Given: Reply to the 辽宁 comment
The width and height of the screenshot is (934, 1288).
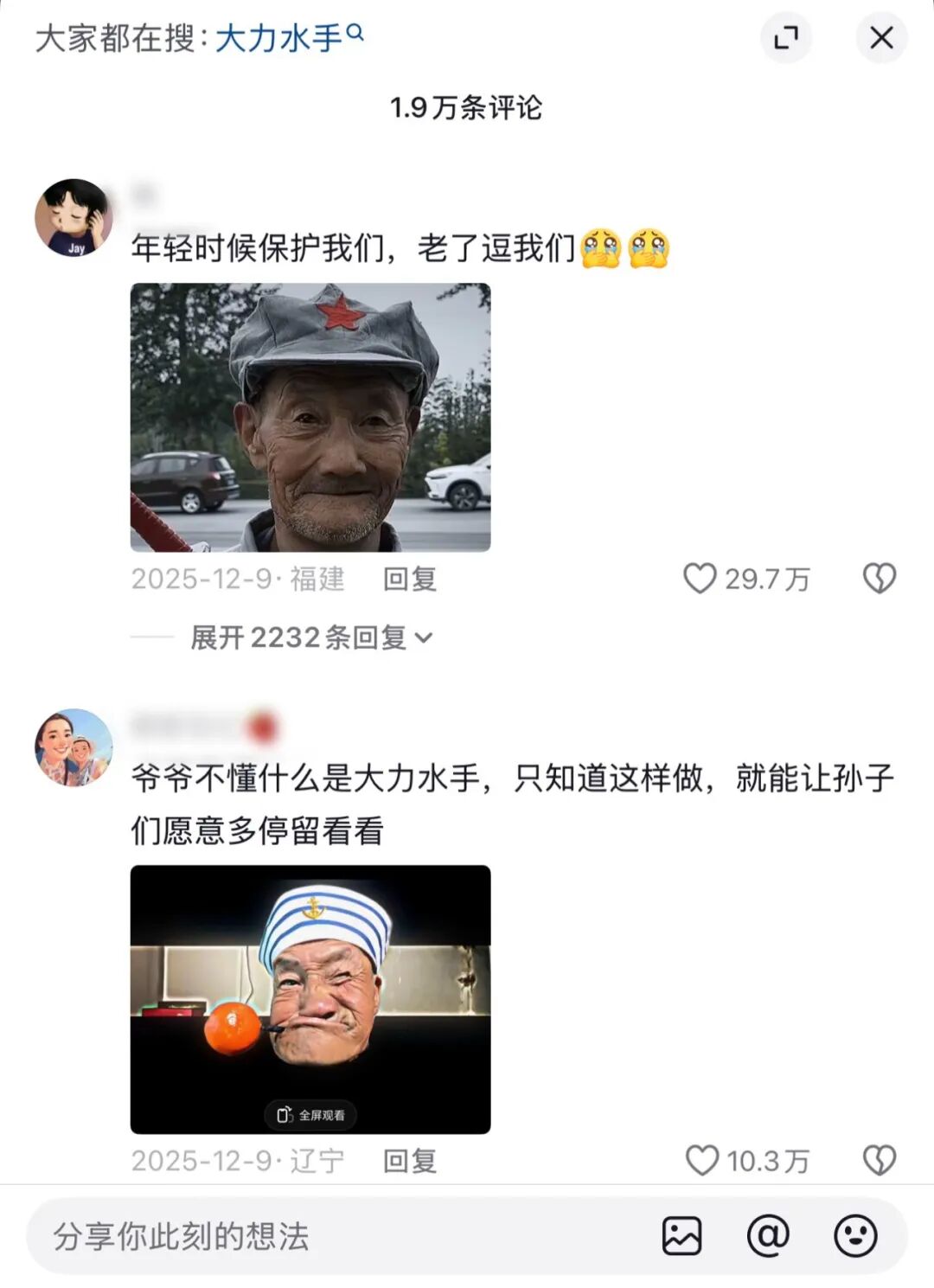Looking at the screenshot, I should click(x=410, y=1161).
